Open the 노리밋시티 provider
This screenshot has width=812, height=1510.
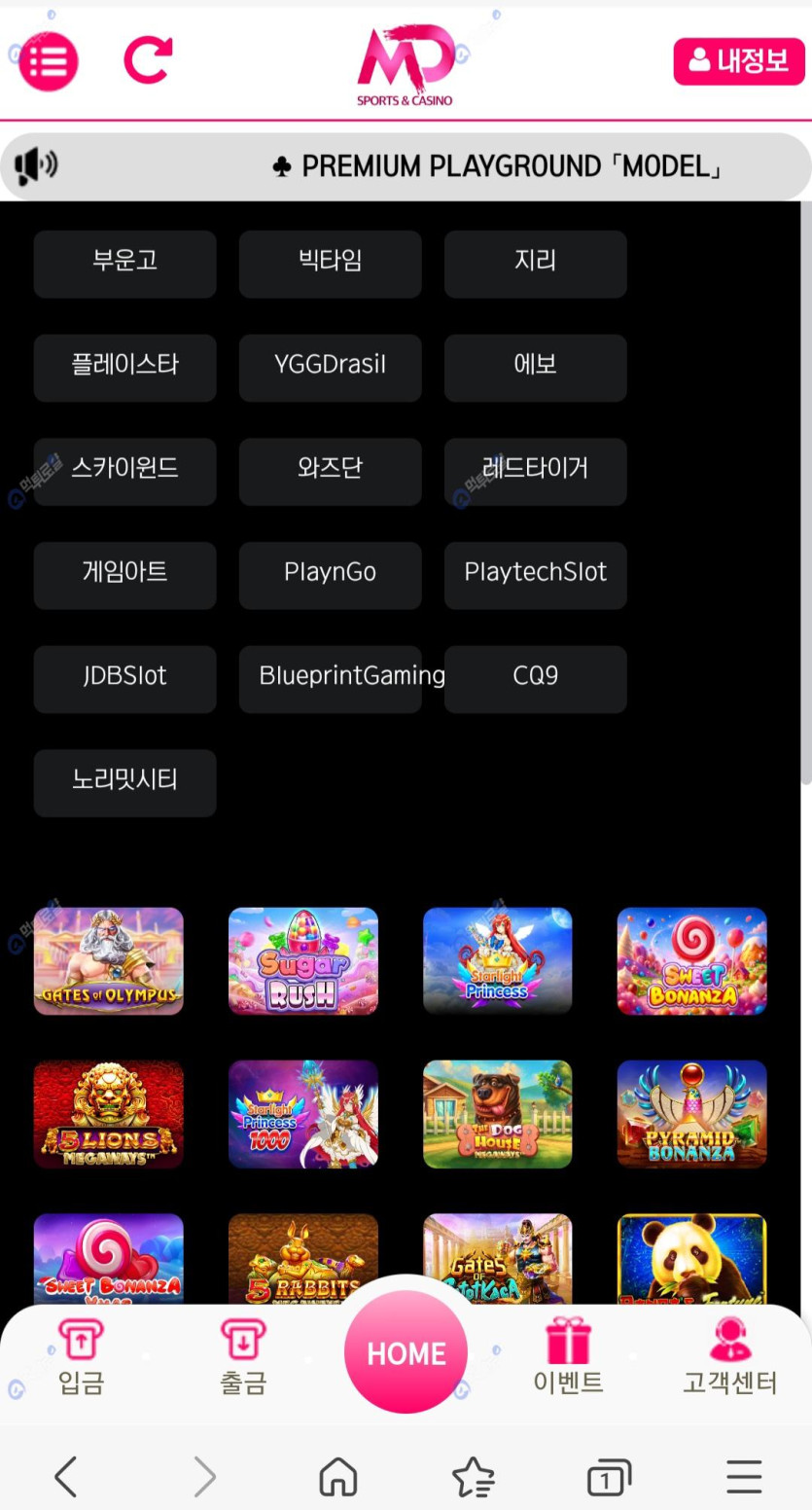pos(124,782)
